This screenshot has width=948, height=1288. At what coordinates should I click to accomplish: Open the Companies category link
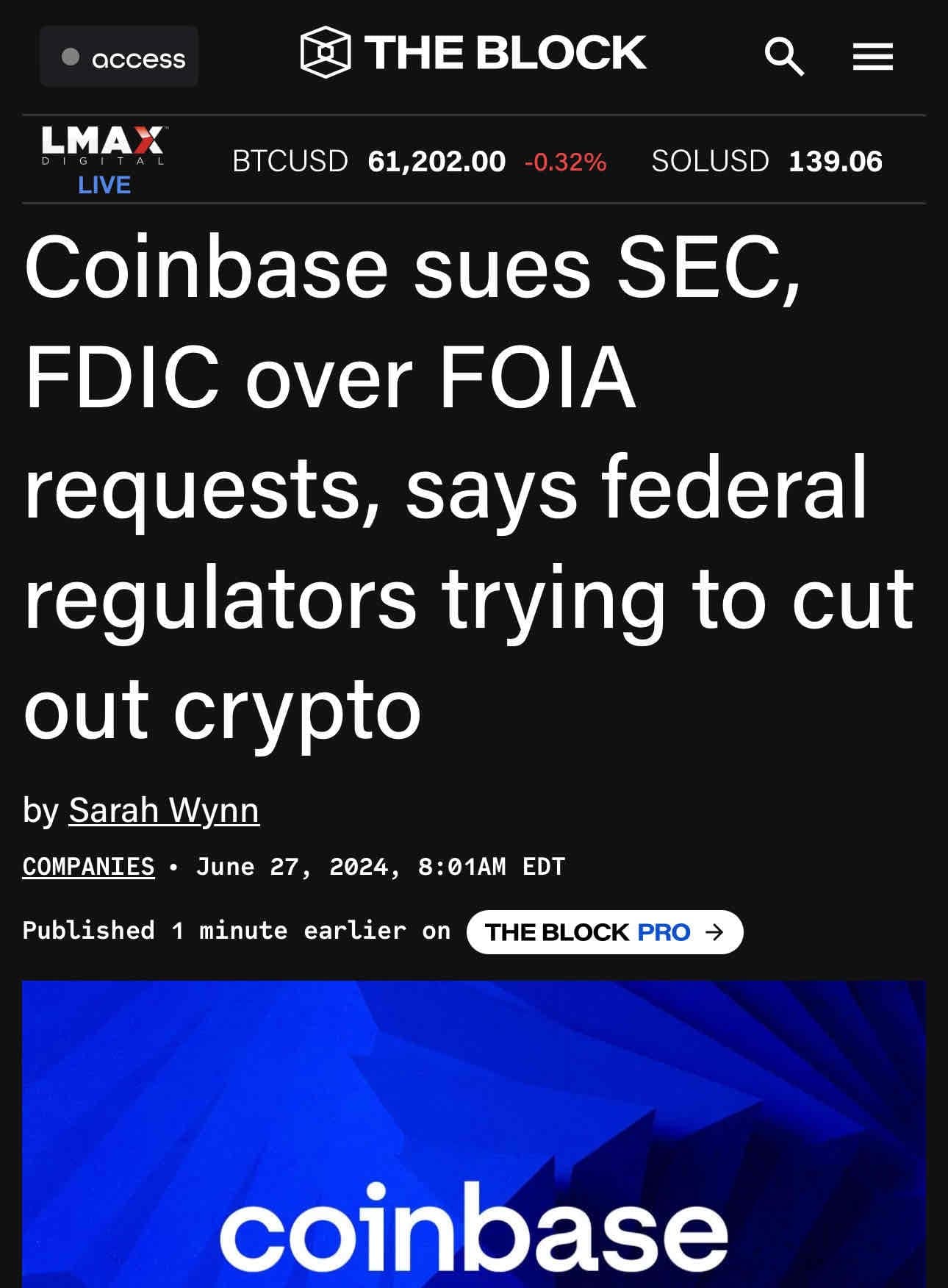point(88,866)
